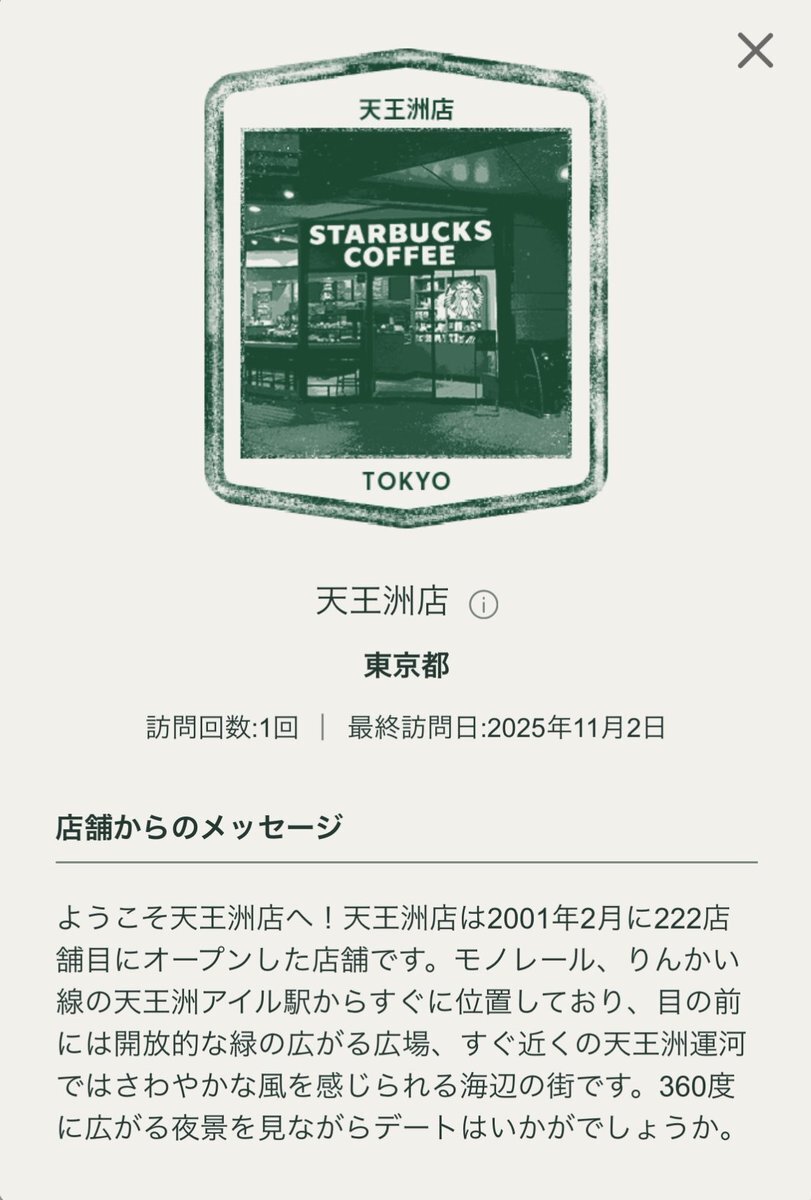The height and width of the screenshot is (1200, 811).
Task: Close the 天王洲店 stamp dialog
Action: [x=755, y=50]
